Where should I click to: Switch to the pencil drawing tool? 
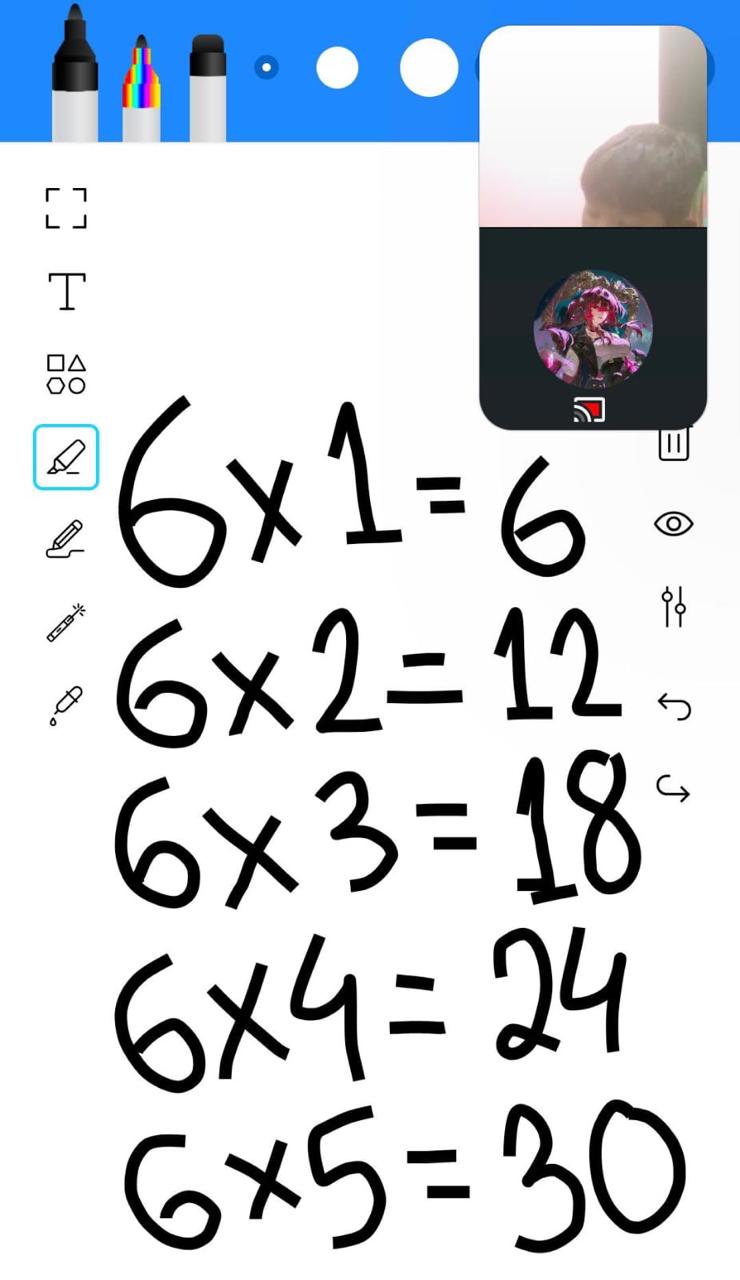66,538
